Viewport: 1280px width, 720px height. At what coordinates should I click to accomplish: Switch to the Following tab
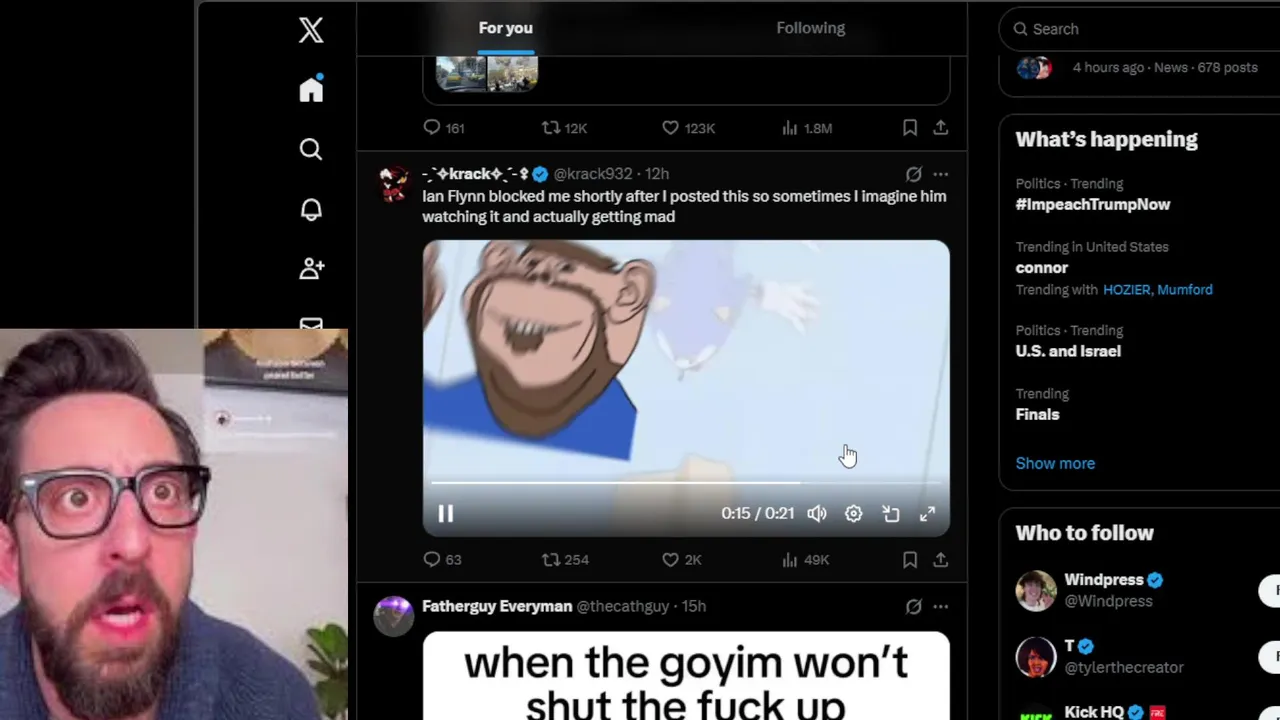(x=810, y=28)
